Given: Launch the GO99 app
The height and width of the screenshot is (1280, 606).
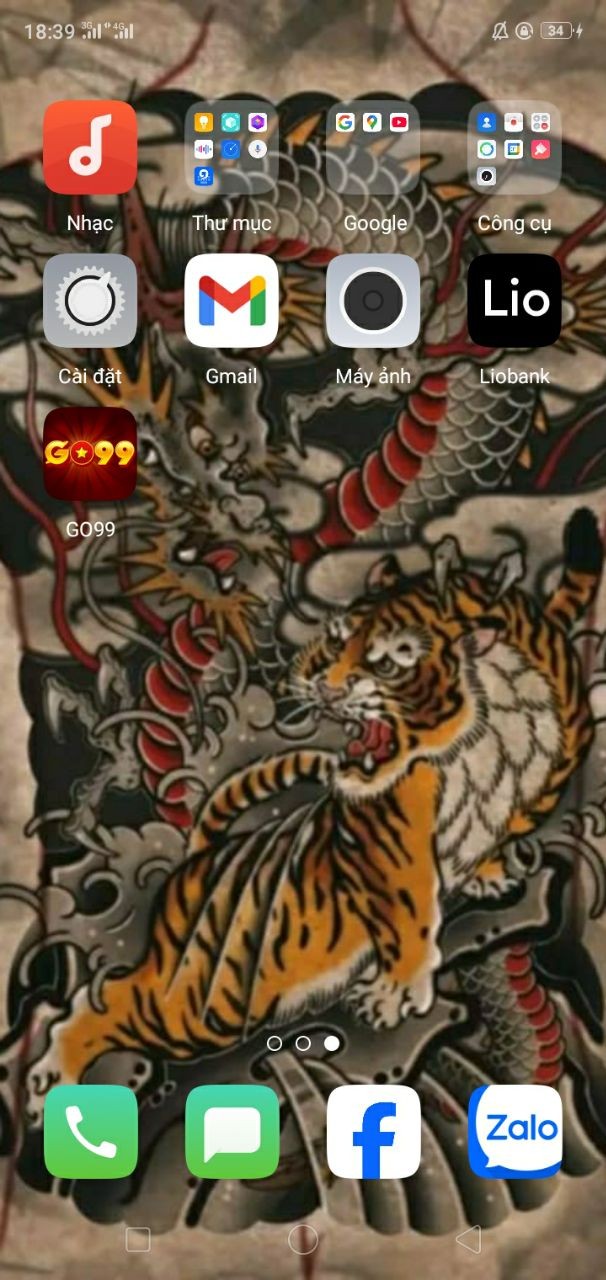Looking at the screenshot, I should tap(90, 454).
